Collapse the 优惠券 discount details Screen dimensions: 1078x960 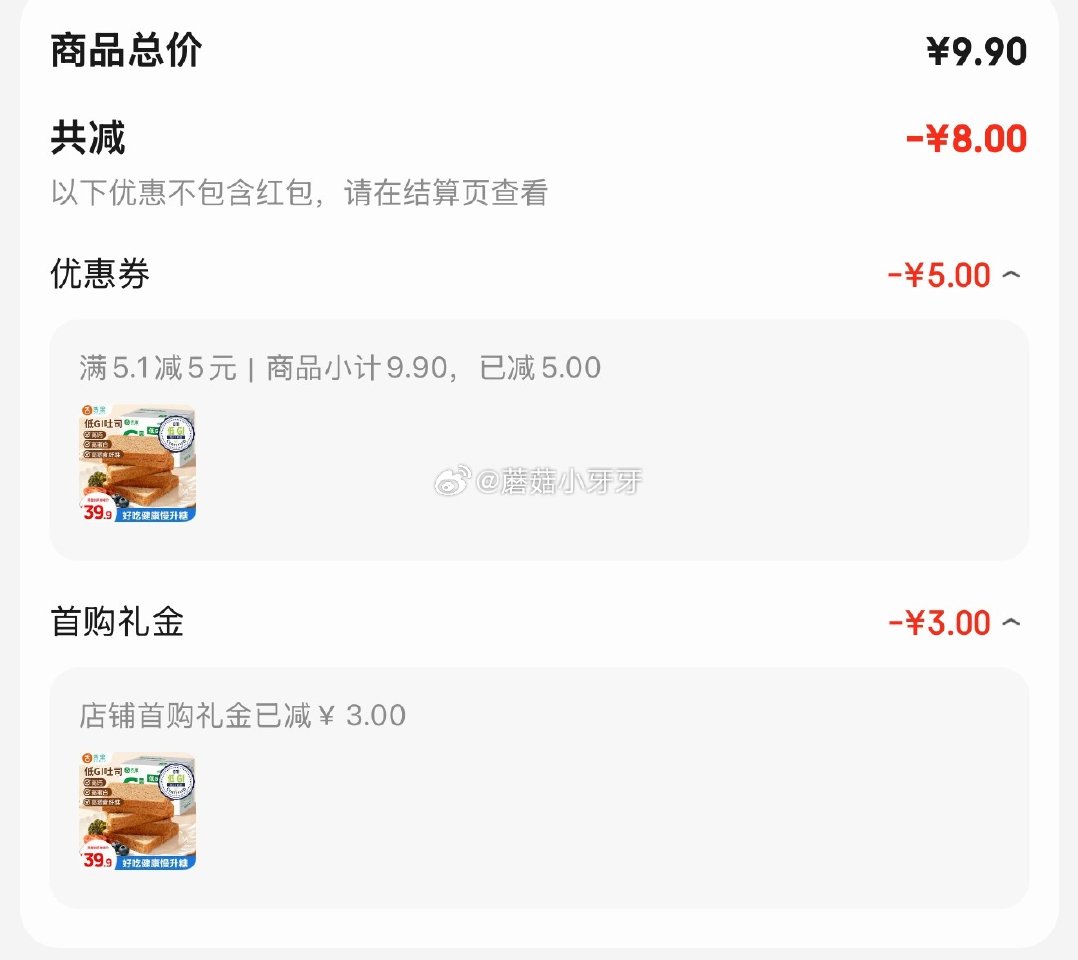click(1010, 275)
